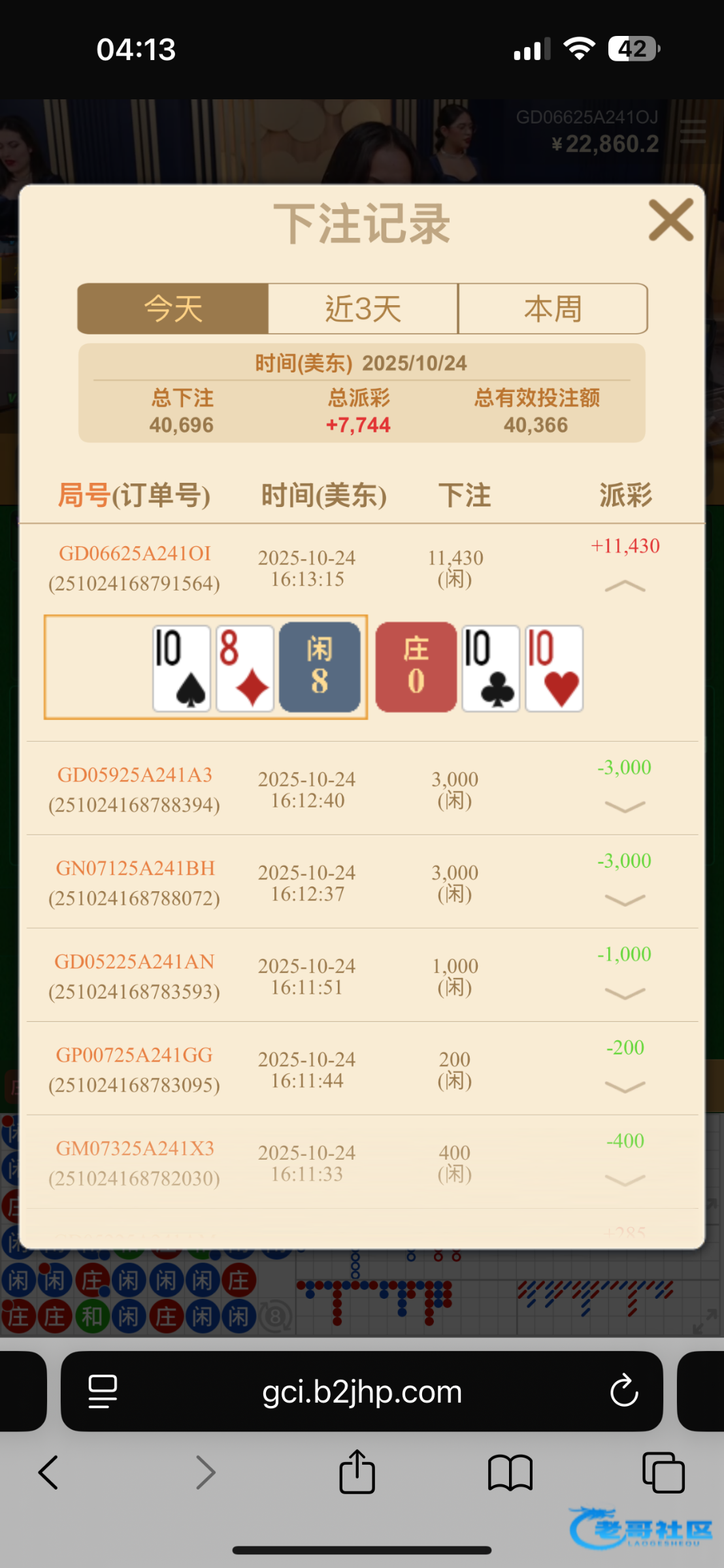
Task: Expand details for round GM07325A241X3
Action: click(x=625, y=1181)
